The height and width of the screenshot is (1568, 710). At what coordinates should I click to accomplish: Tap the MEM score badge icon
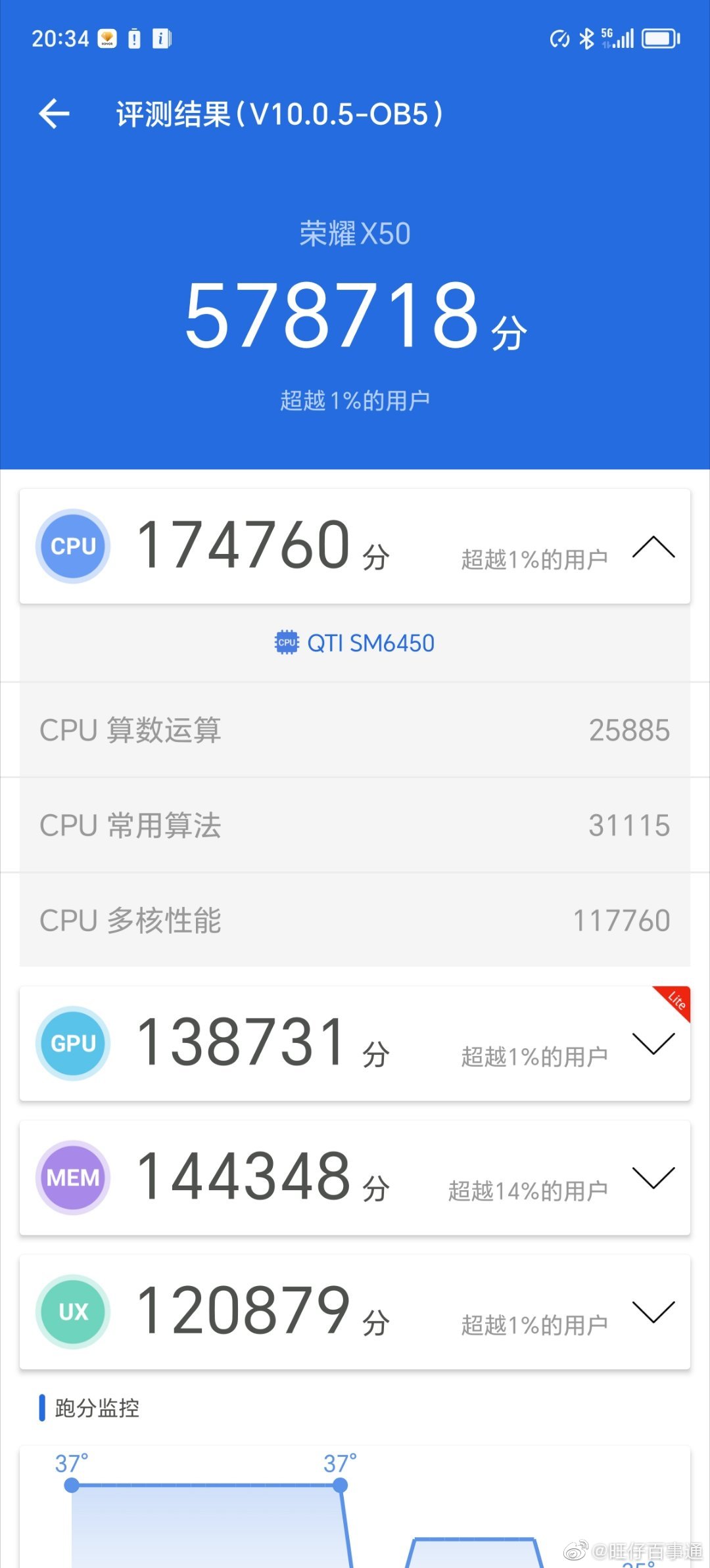coord(72,1176)
